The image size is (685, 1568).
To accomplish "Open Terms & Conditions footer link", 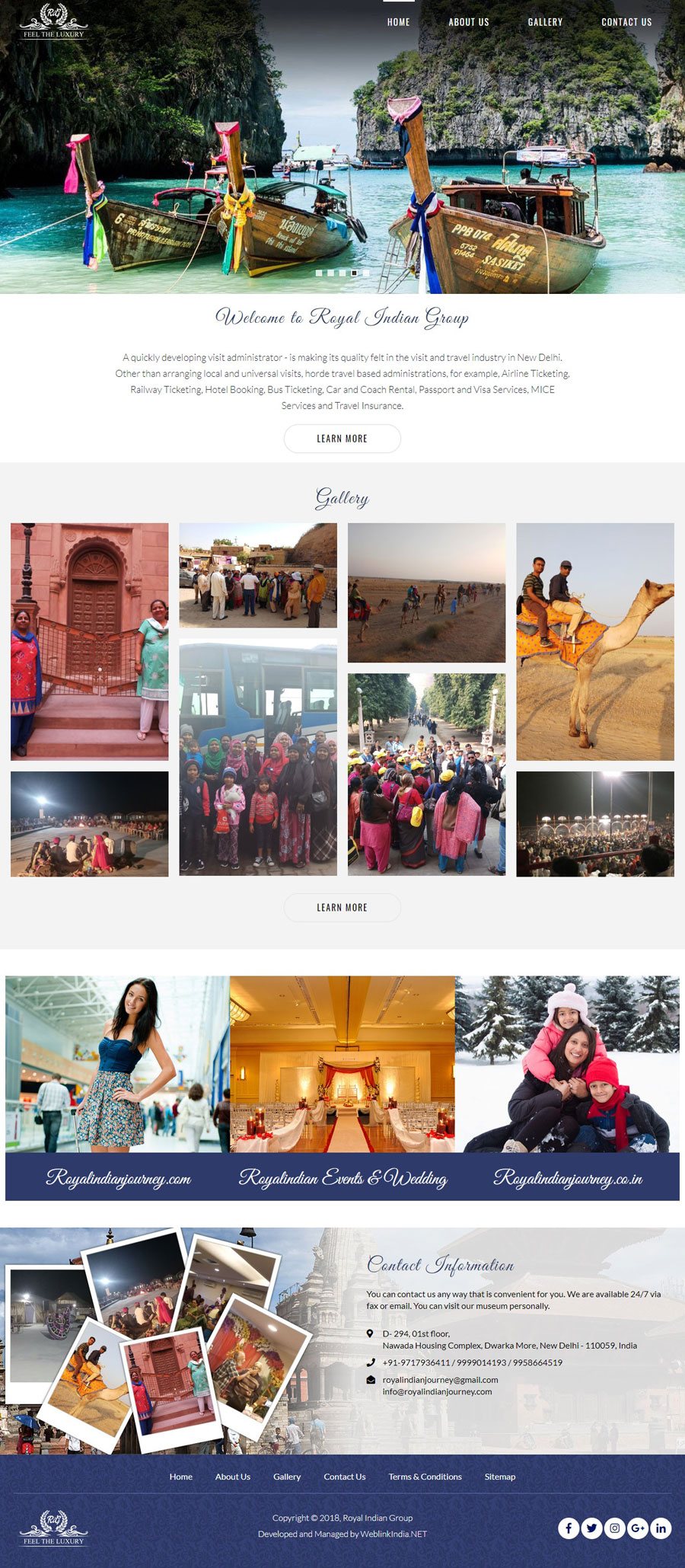I will [x=425, y=1477].
